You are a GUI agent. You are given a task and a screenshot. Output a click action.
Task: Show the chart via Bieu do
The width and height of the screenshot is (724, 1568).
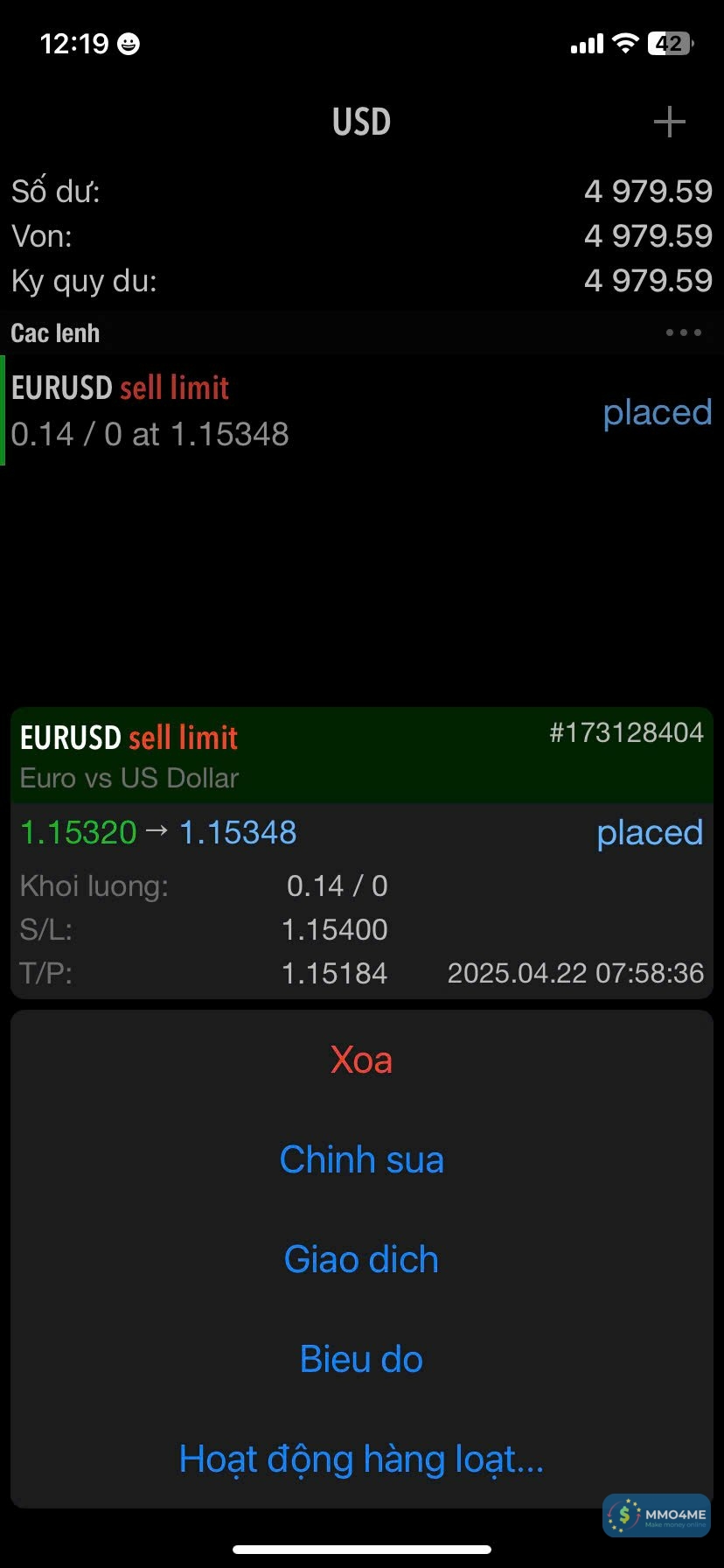tap(361, 1360)
